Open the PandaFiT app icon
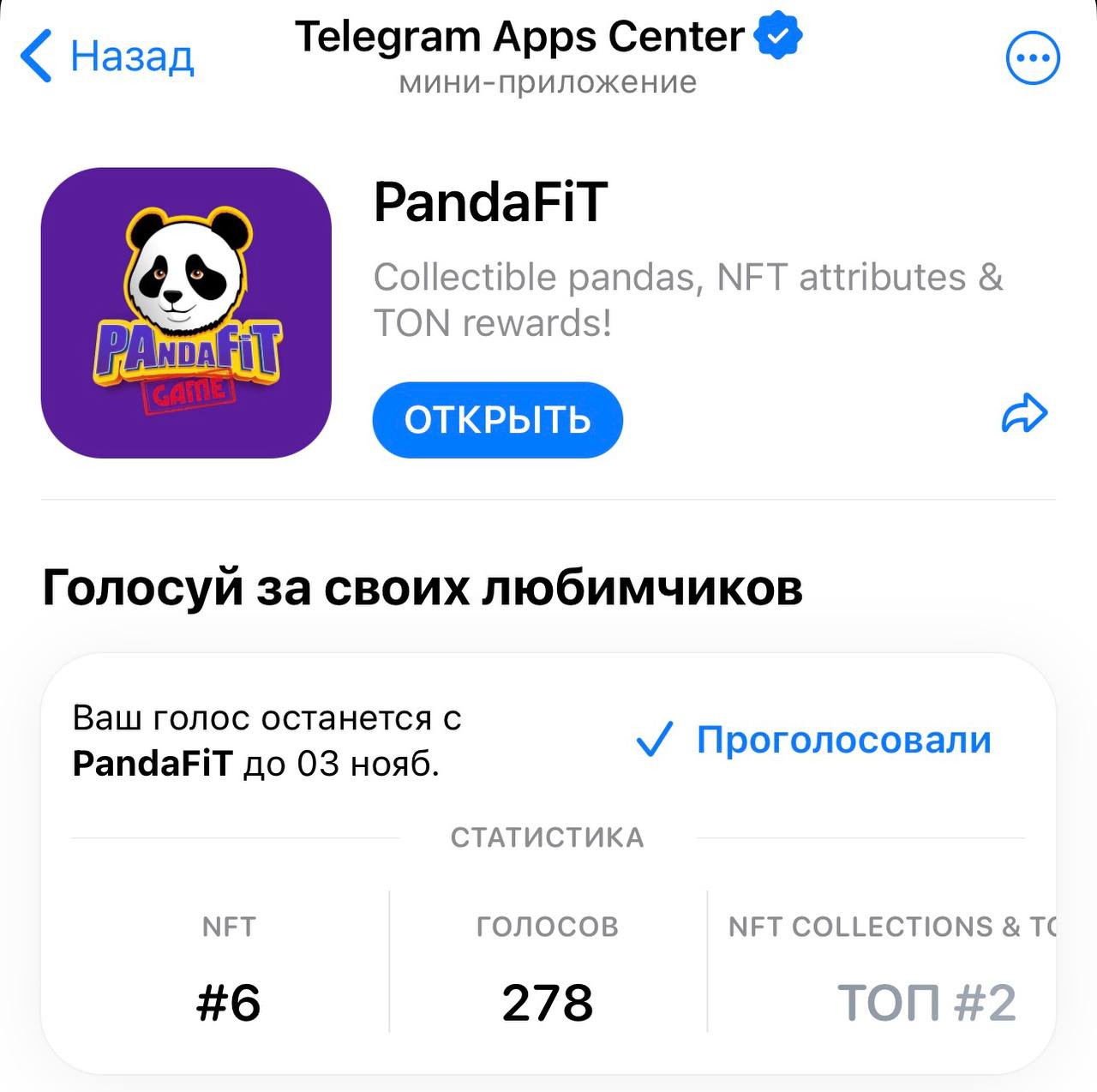Screen dimensions: 1097x1092 (x=186, y=313)
